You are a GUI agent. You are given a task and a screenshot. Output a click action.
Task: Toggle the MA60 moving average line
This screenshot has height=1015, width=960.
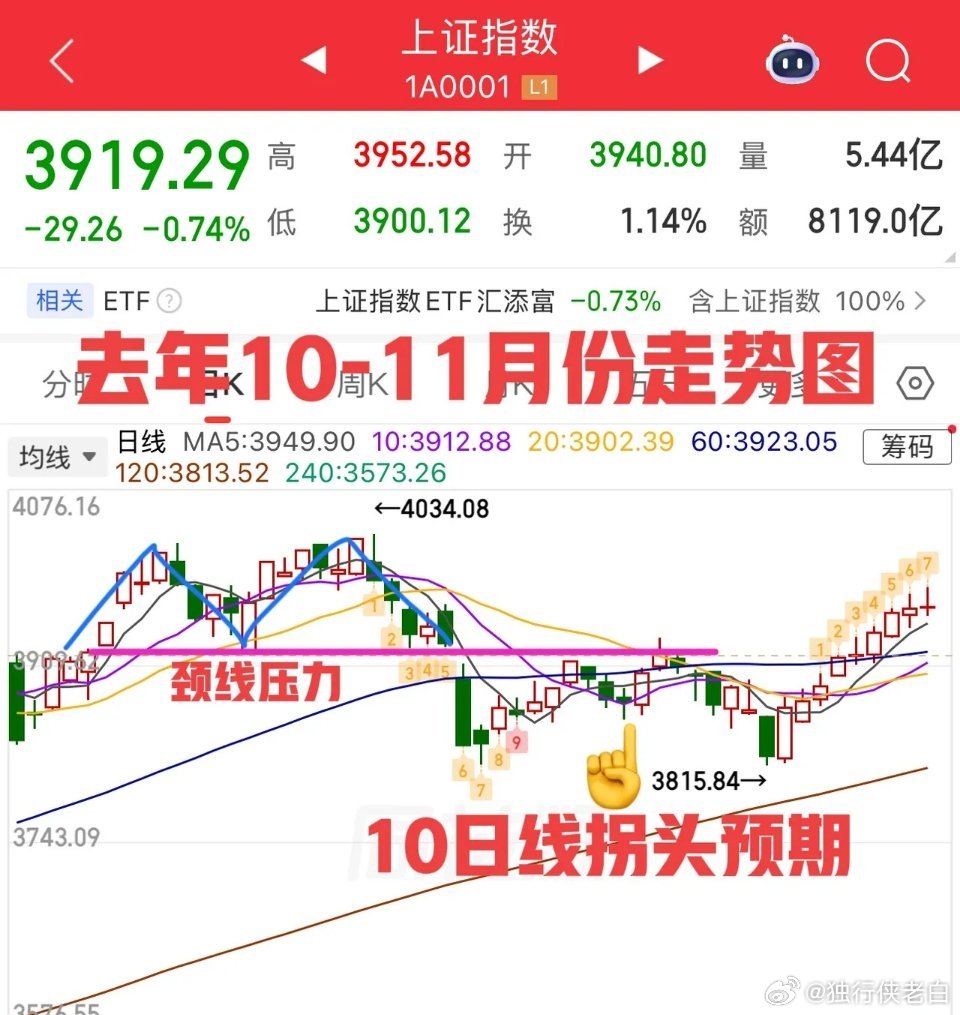(763, 441)
